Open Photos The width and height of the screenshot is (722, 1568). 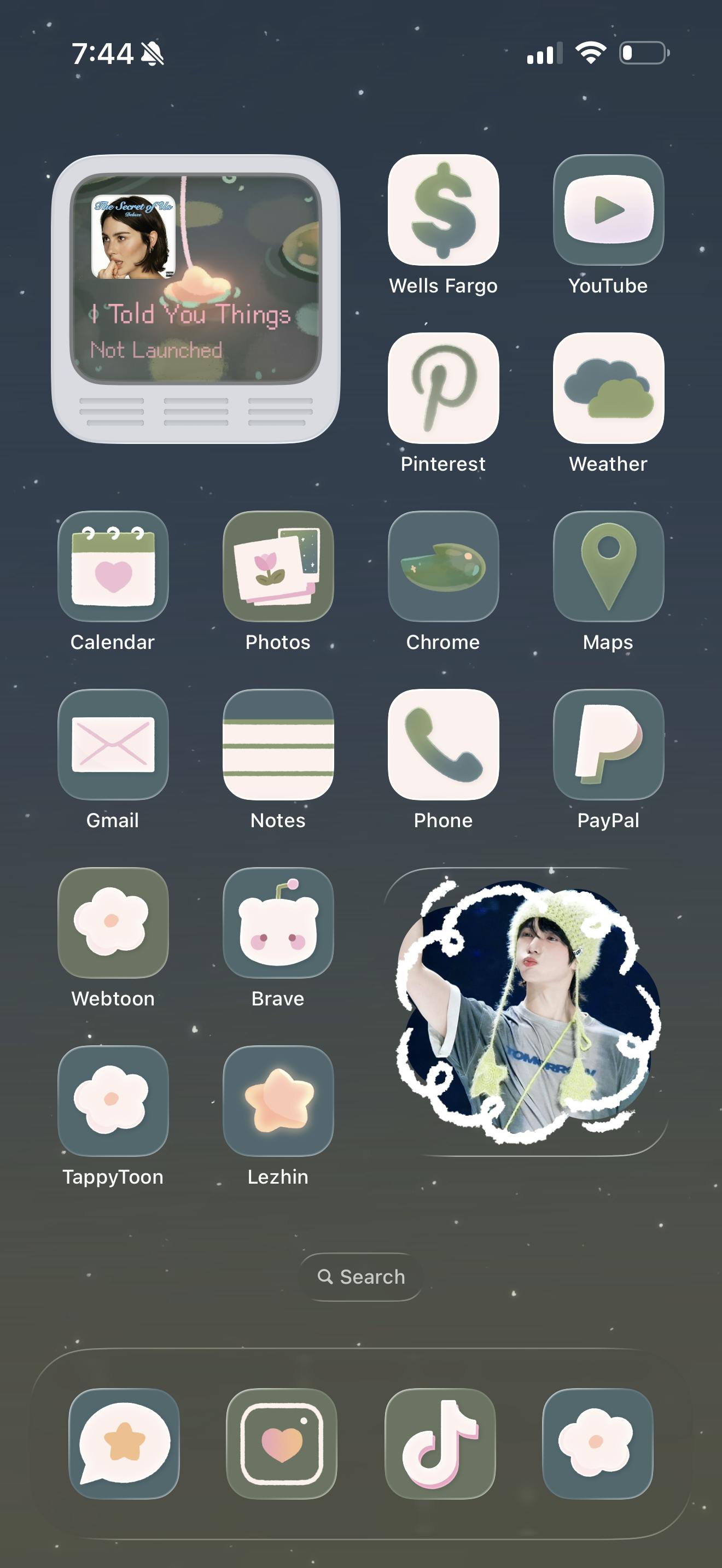click(x=278, y=566)
